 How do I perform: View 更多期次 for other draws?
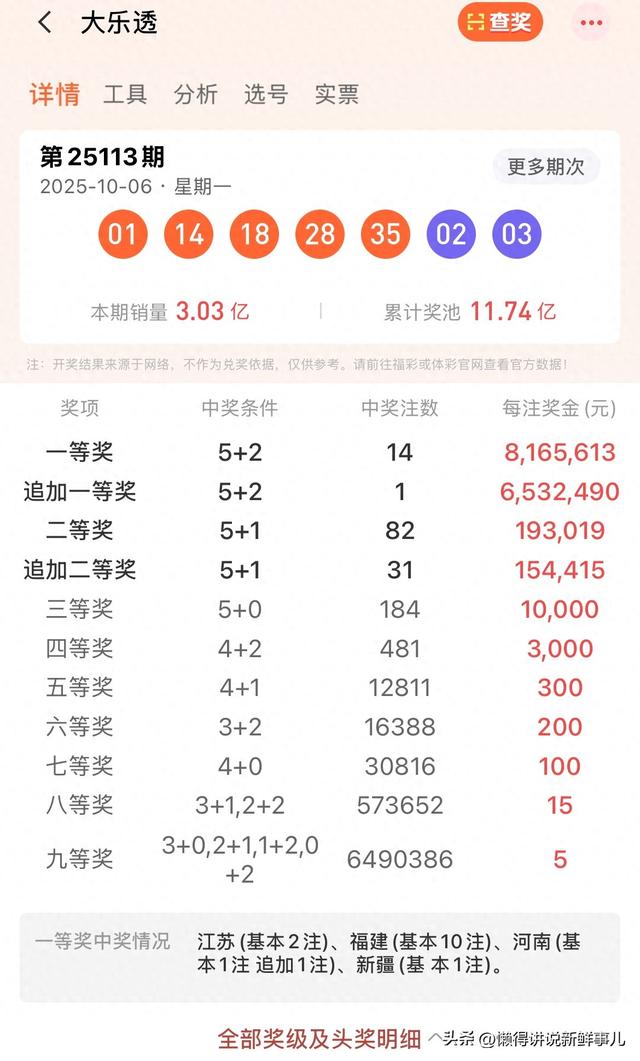point(545,166)
